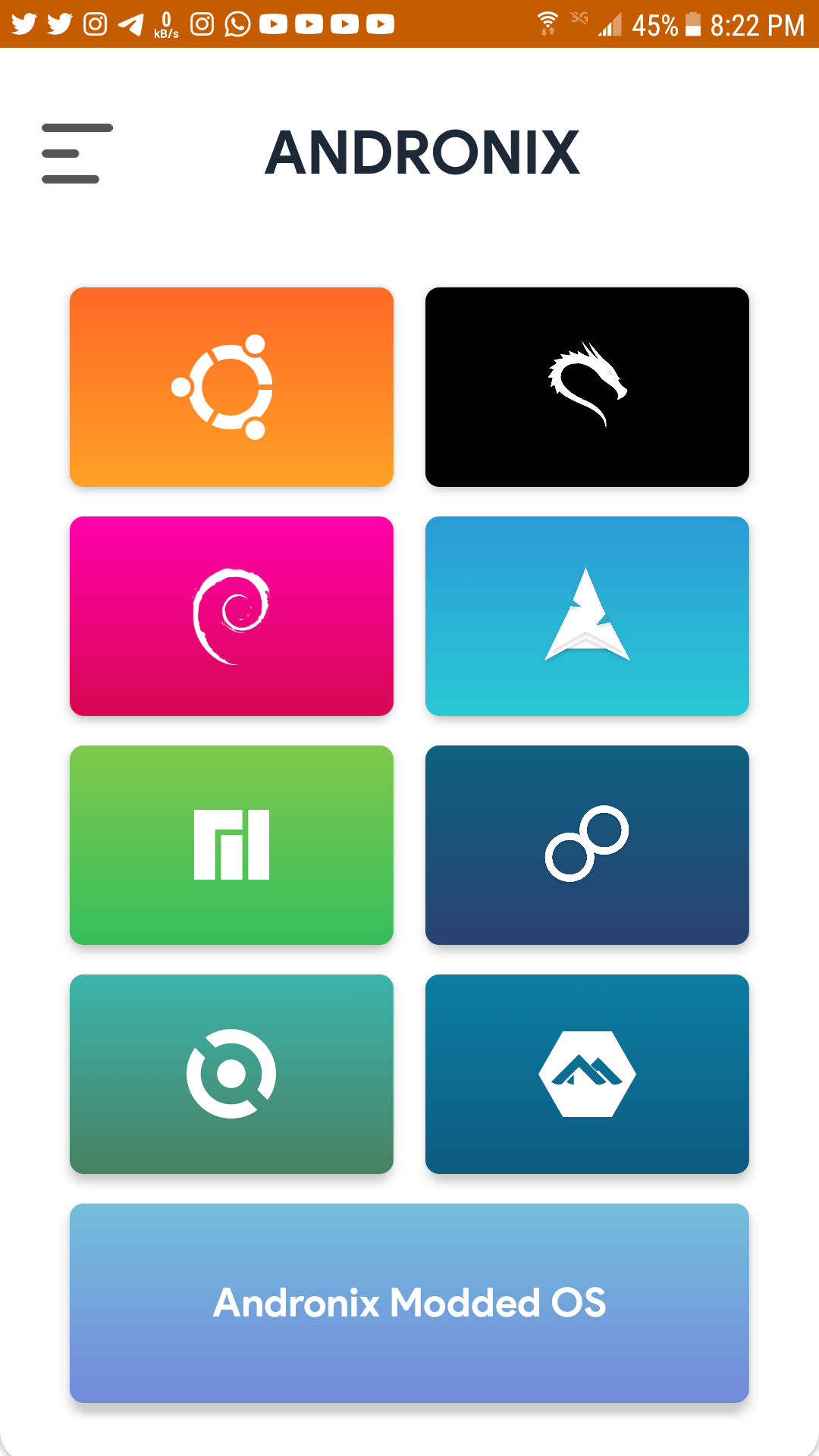Screen dimensions: 819x1456
Task: Choose the teal Void Linux card
Action: coord(231,1074)
